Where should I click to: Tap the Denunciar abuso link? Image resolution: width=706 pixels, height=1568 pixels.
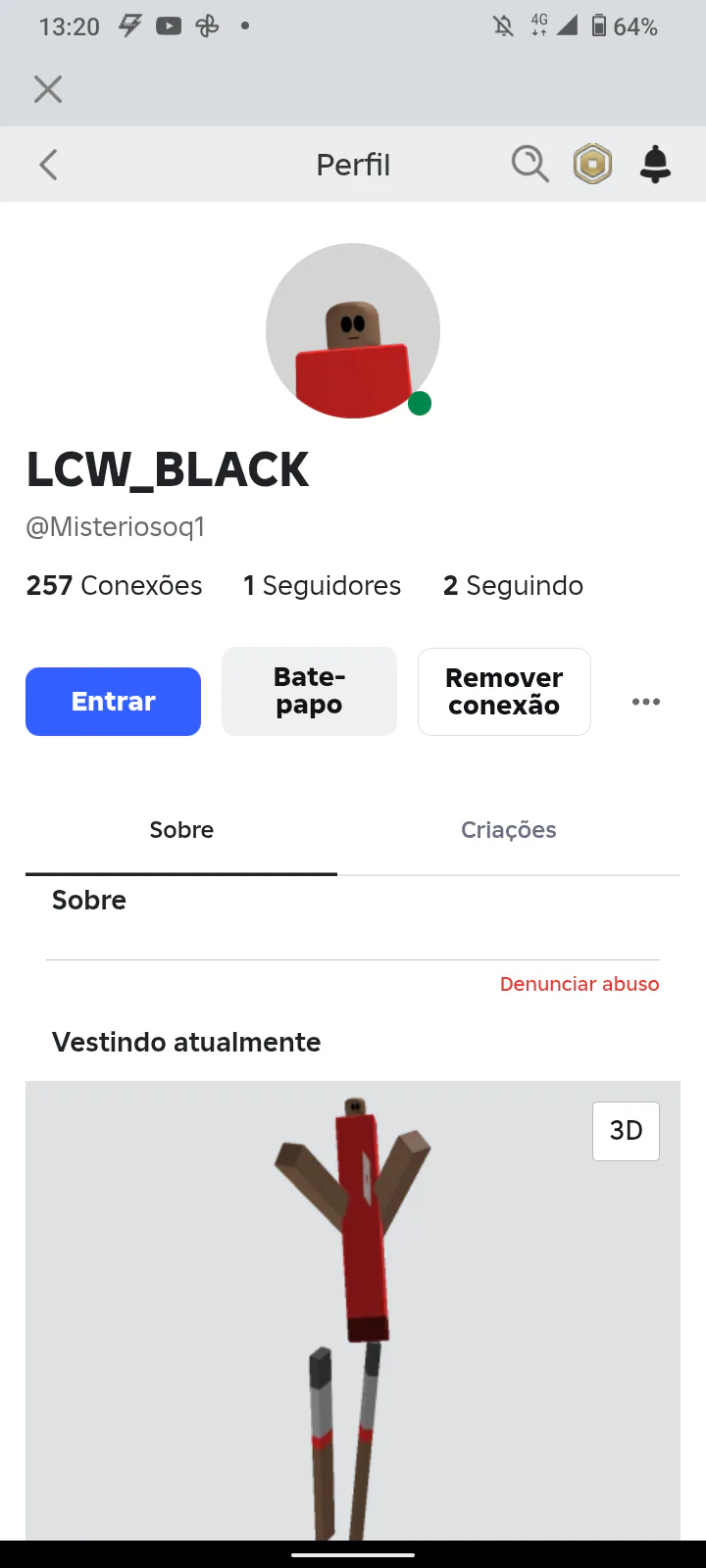coord(580,984)
